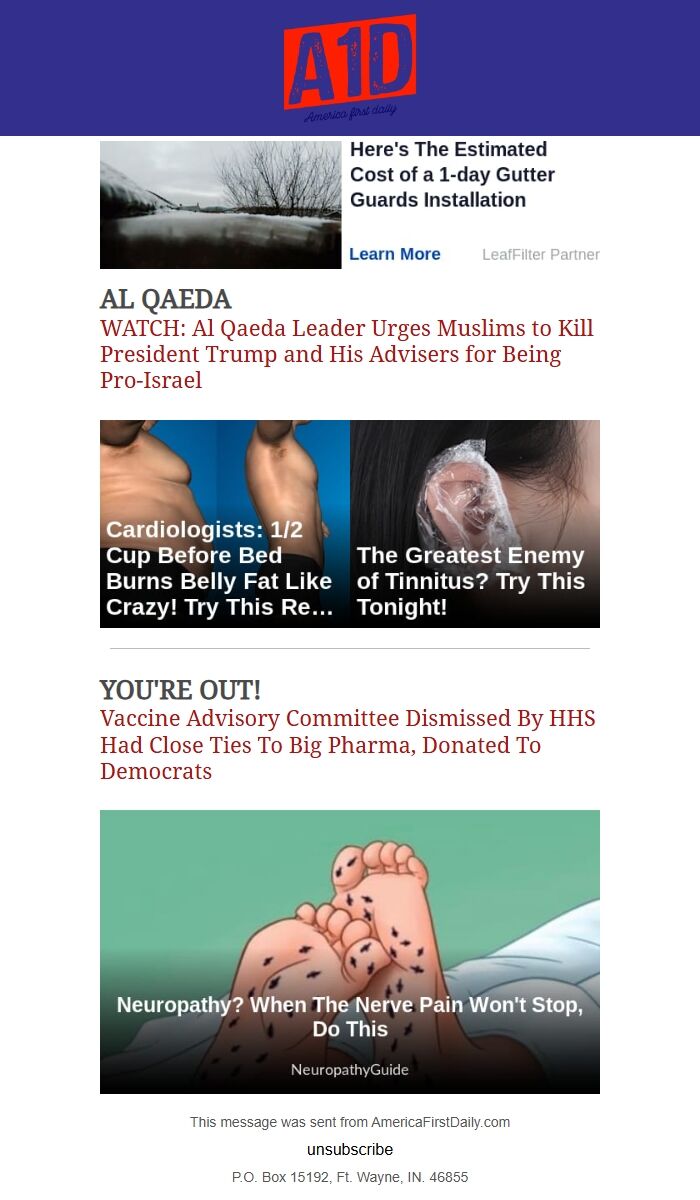
Task: Unsubscribe from this mailing list
Action: (350, 1150)
